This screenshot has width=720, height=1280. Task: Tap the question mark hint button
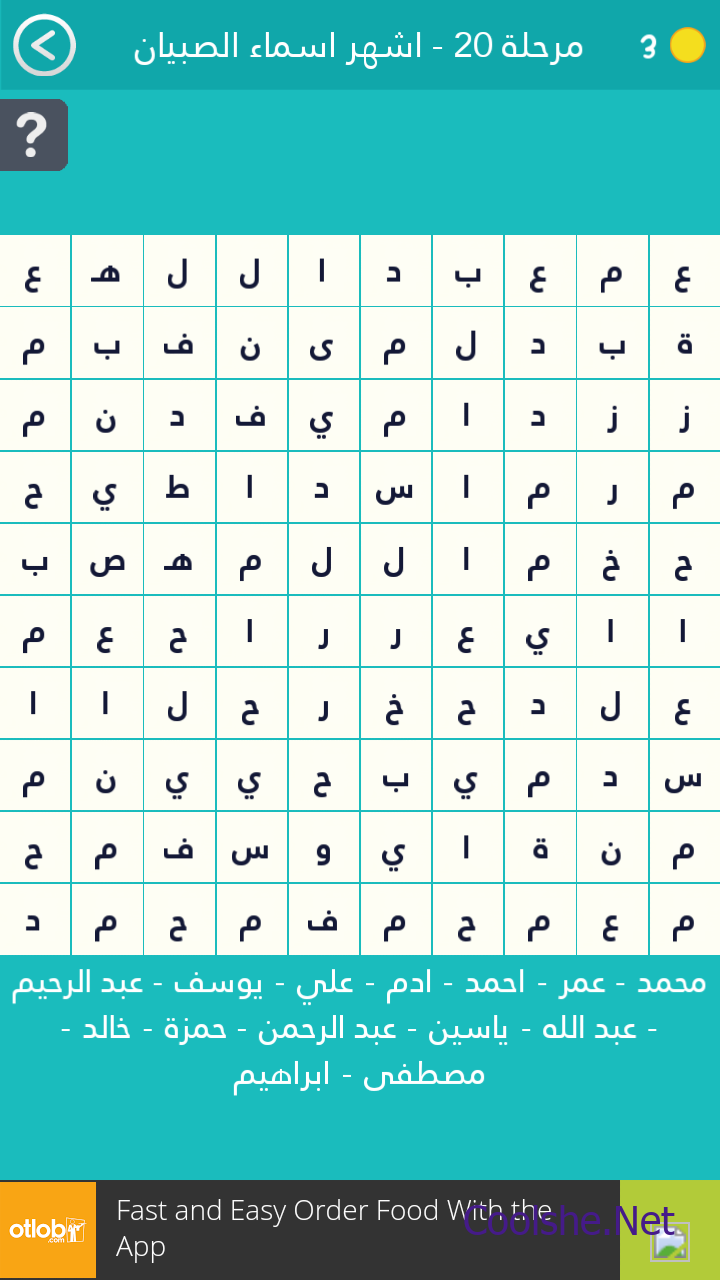tap(33, 135)
